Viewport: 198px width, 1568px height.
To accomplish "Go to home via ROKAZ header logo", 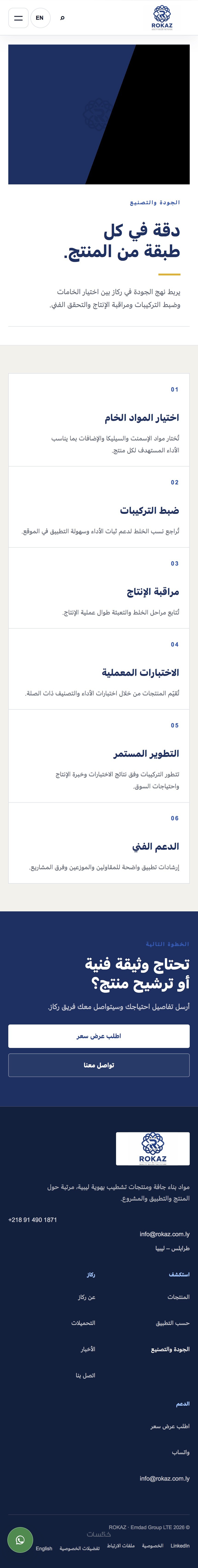I will [x=162, y=18].
